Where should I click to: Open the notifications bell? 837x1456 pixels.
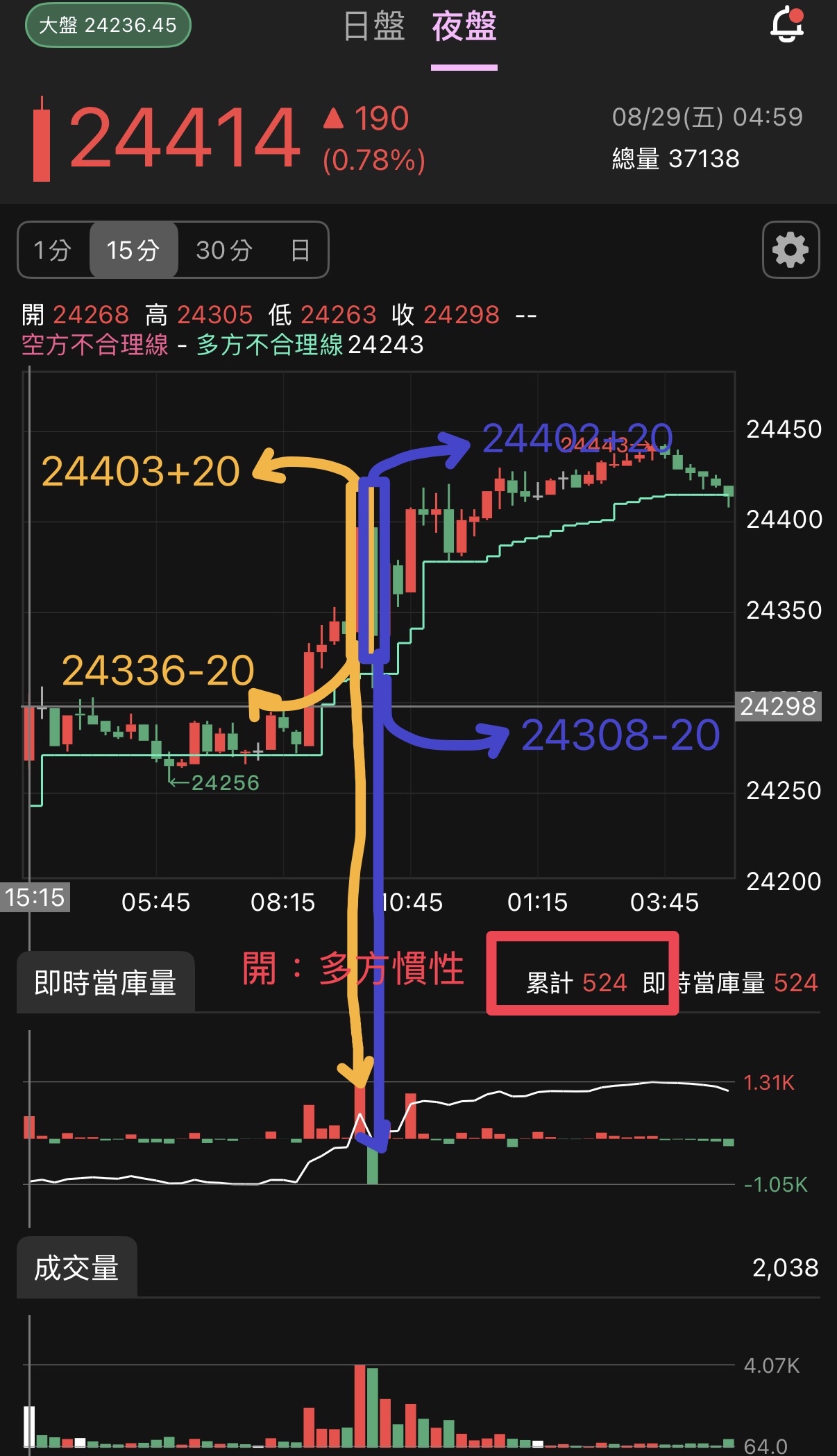786,25
